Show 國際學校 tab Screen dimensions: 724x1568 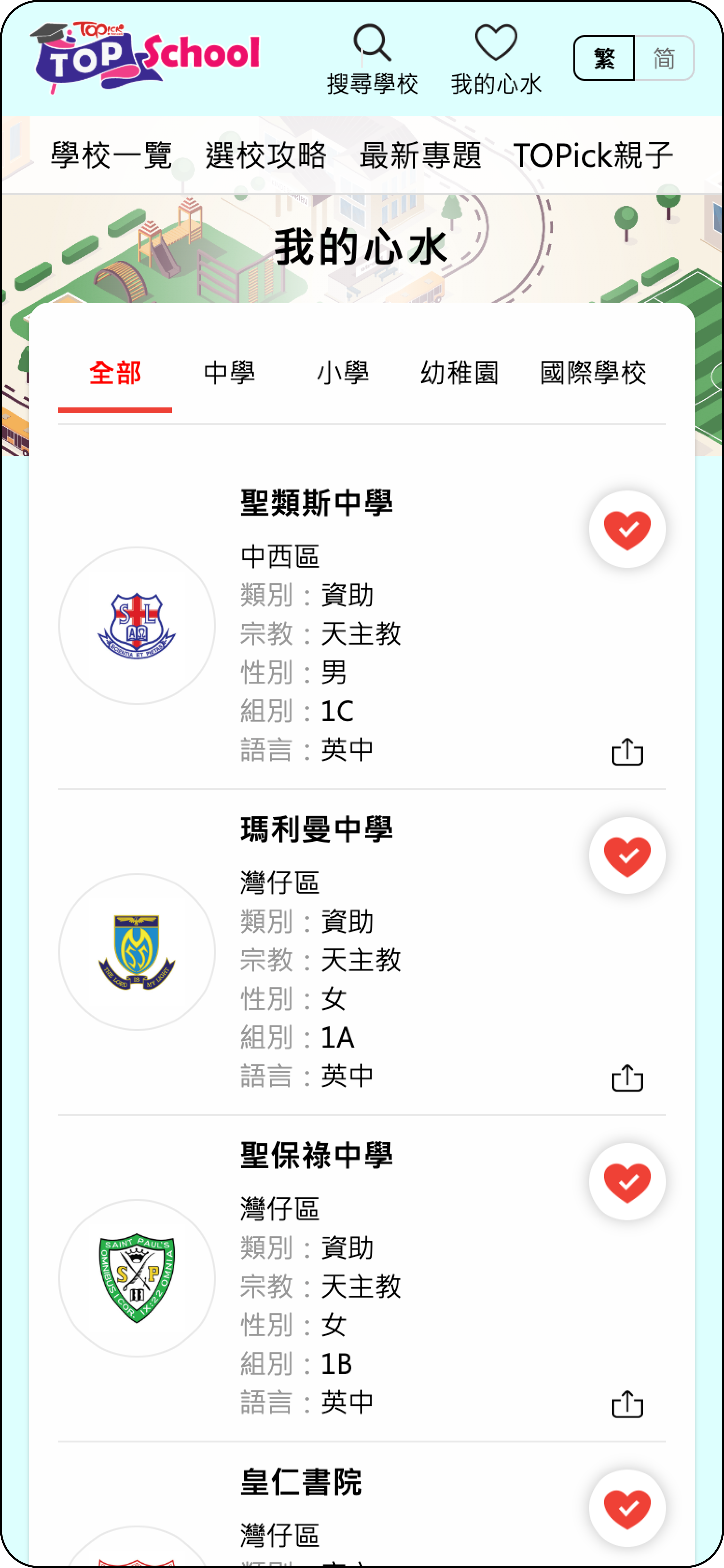(593, 372)
